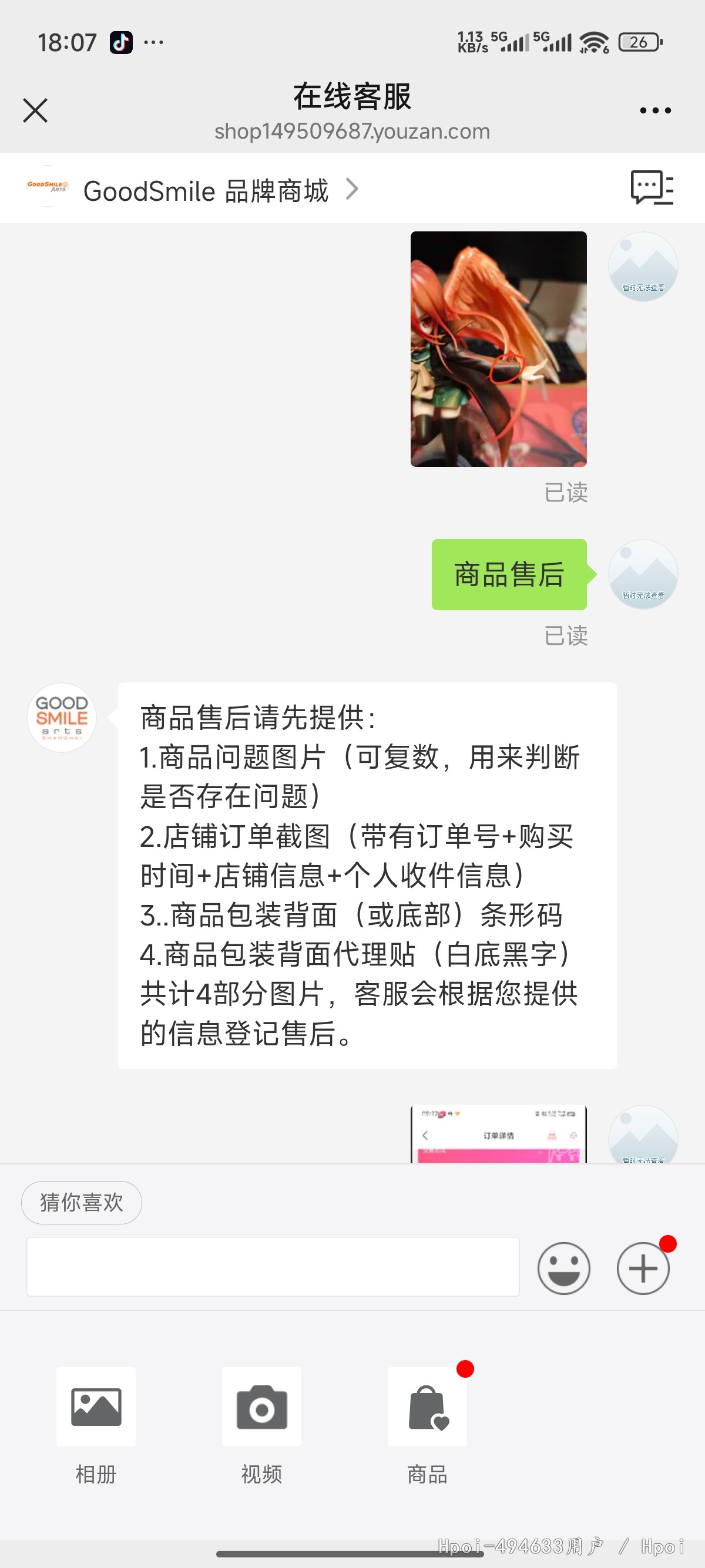Open the order details screenshot image
This screenshot has width=705, height=1568.
point(498,1134)
